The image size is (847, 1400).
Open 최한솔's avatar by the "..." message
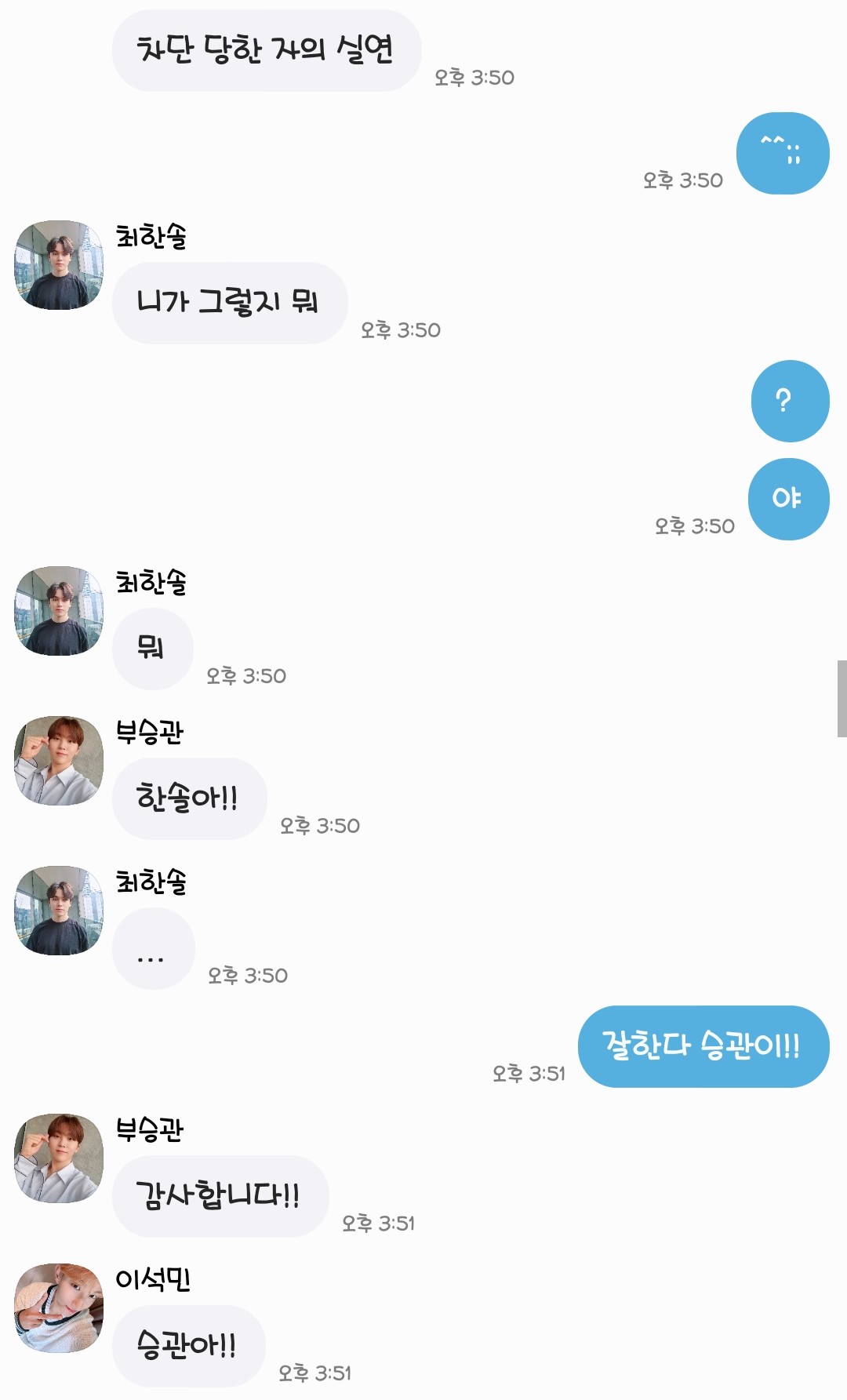pos(59,911)
